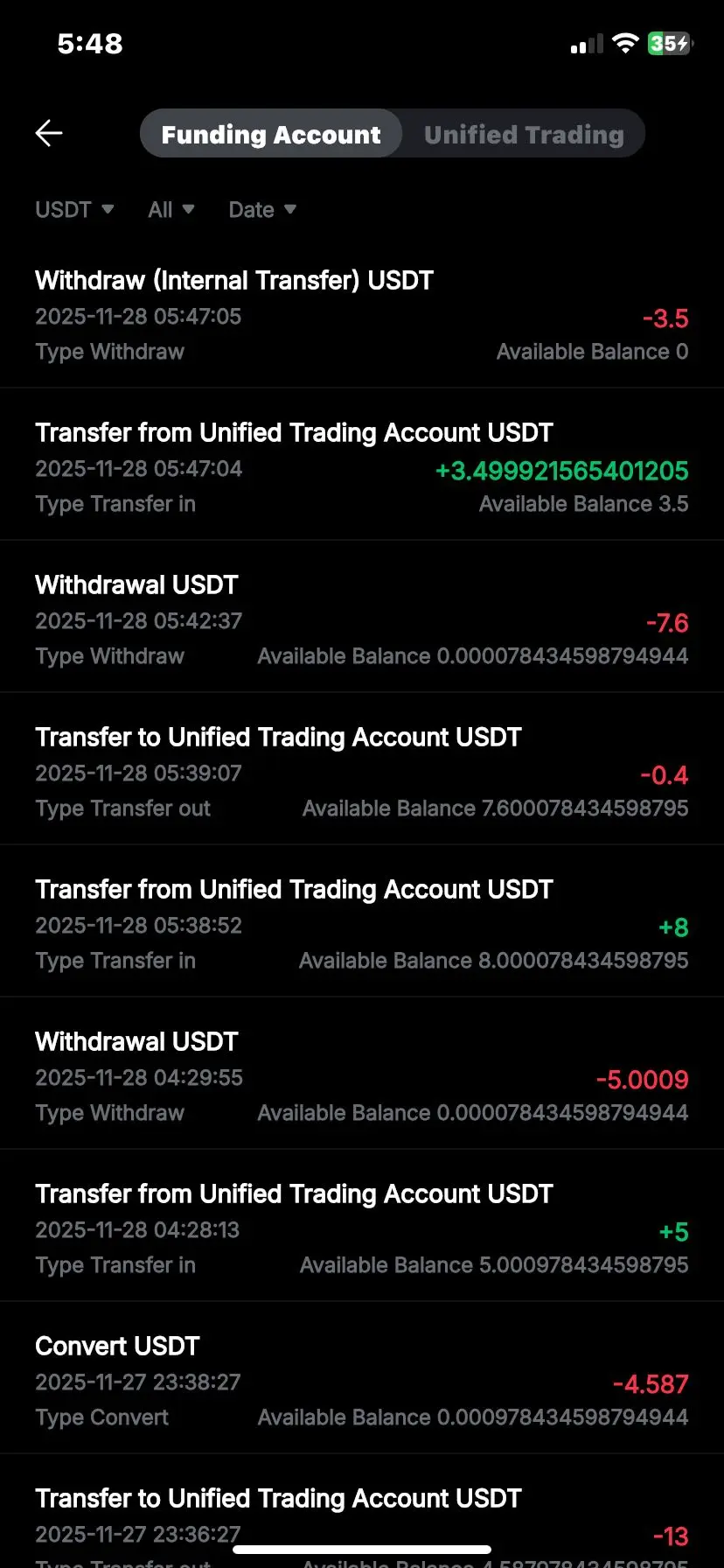Switch to the Unified Trading tab
Screen dimensions: 724x1568
(x=524, y=134)
